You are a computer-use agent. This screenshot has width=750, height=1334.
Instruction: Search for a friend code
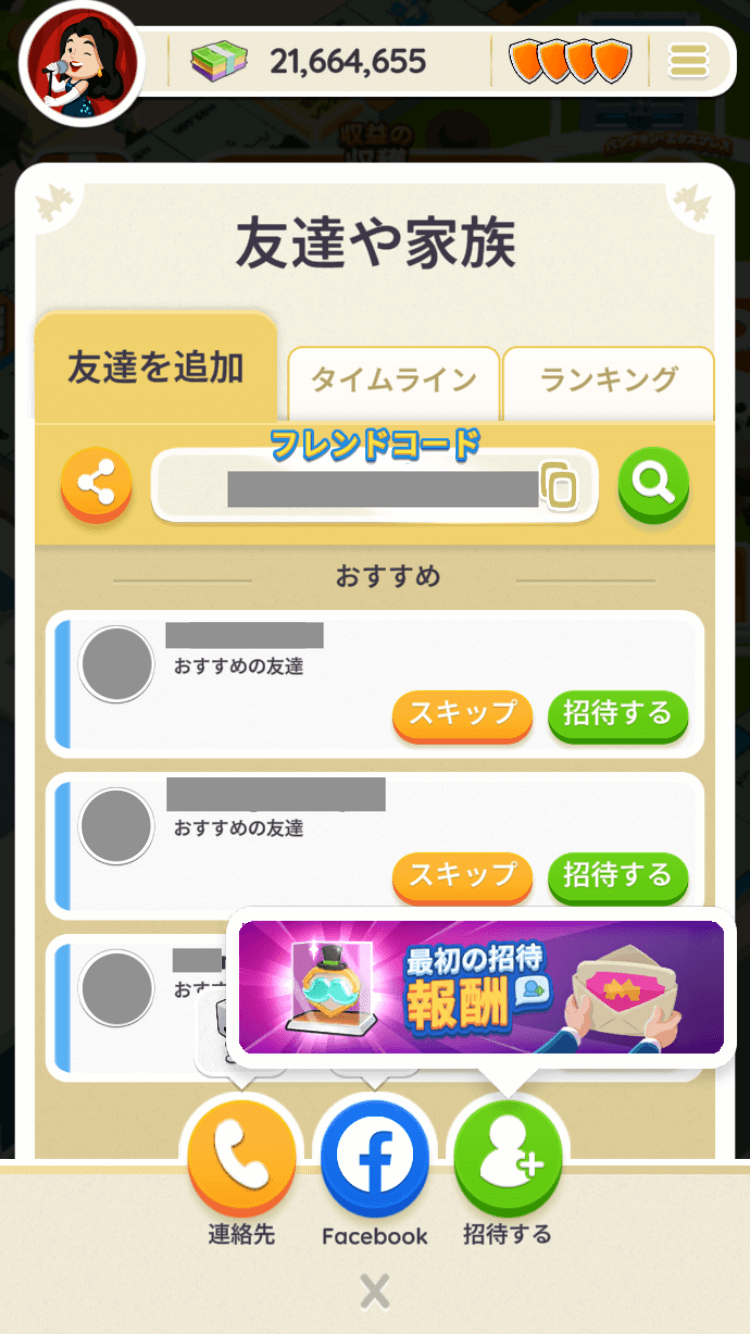pyautogui.click(x=653, y=485)
